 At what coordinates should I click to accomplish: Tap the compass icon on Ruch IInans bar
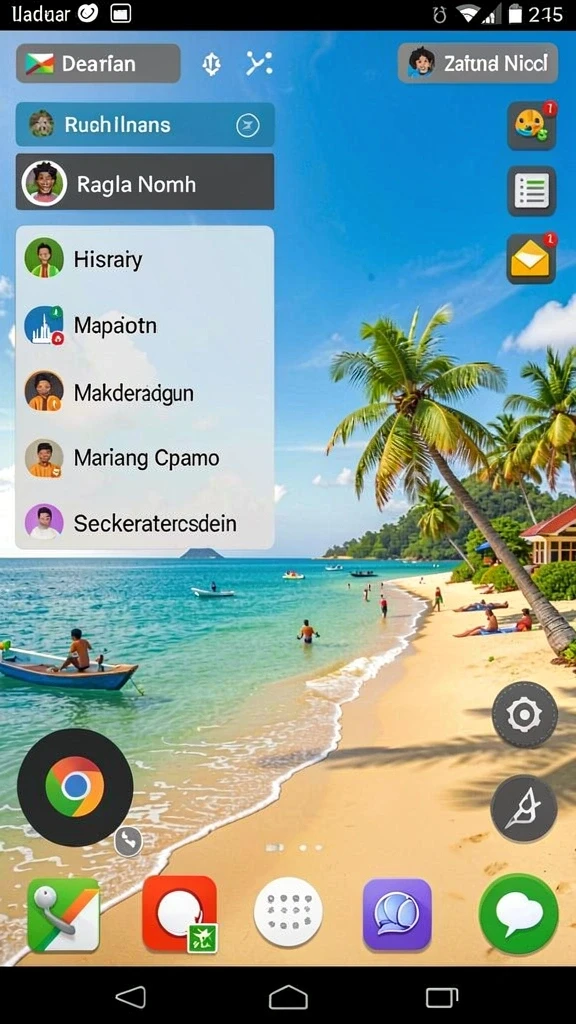pos(248,125)
